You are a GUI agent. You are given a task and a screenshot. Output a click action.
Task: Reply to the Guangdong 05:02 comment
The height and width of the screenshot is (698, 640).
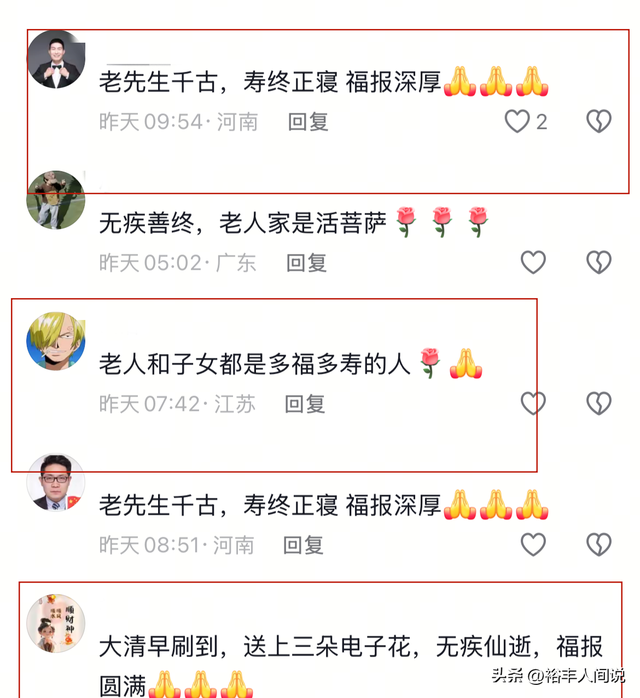(306, 263)
